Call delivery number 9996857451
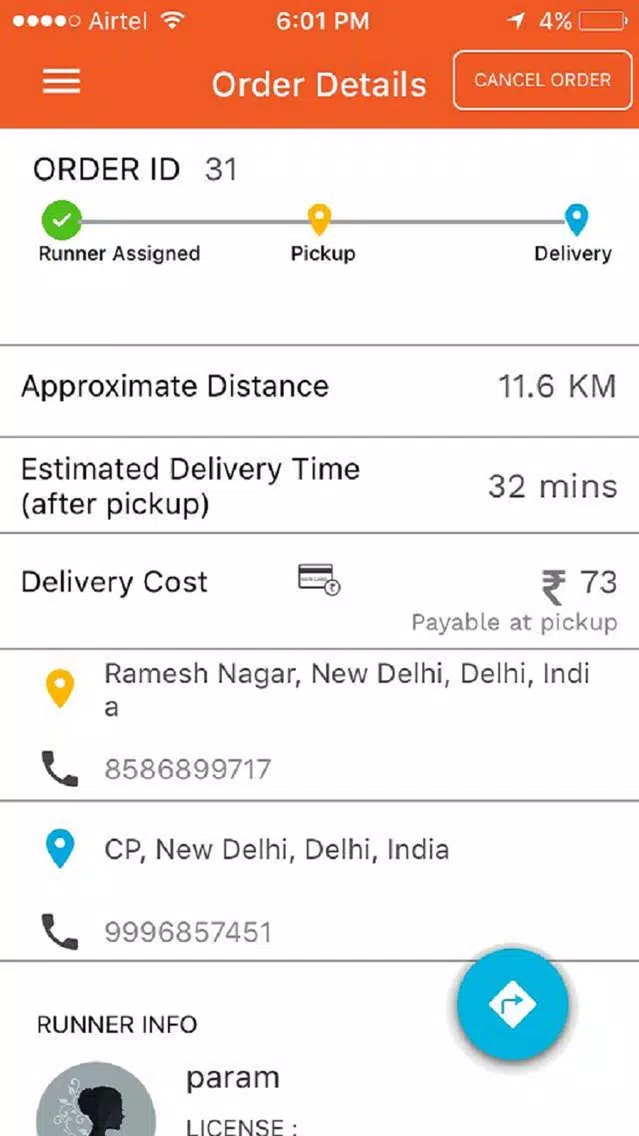Screen dimensions: 639x1136 (x=187, y=932)
